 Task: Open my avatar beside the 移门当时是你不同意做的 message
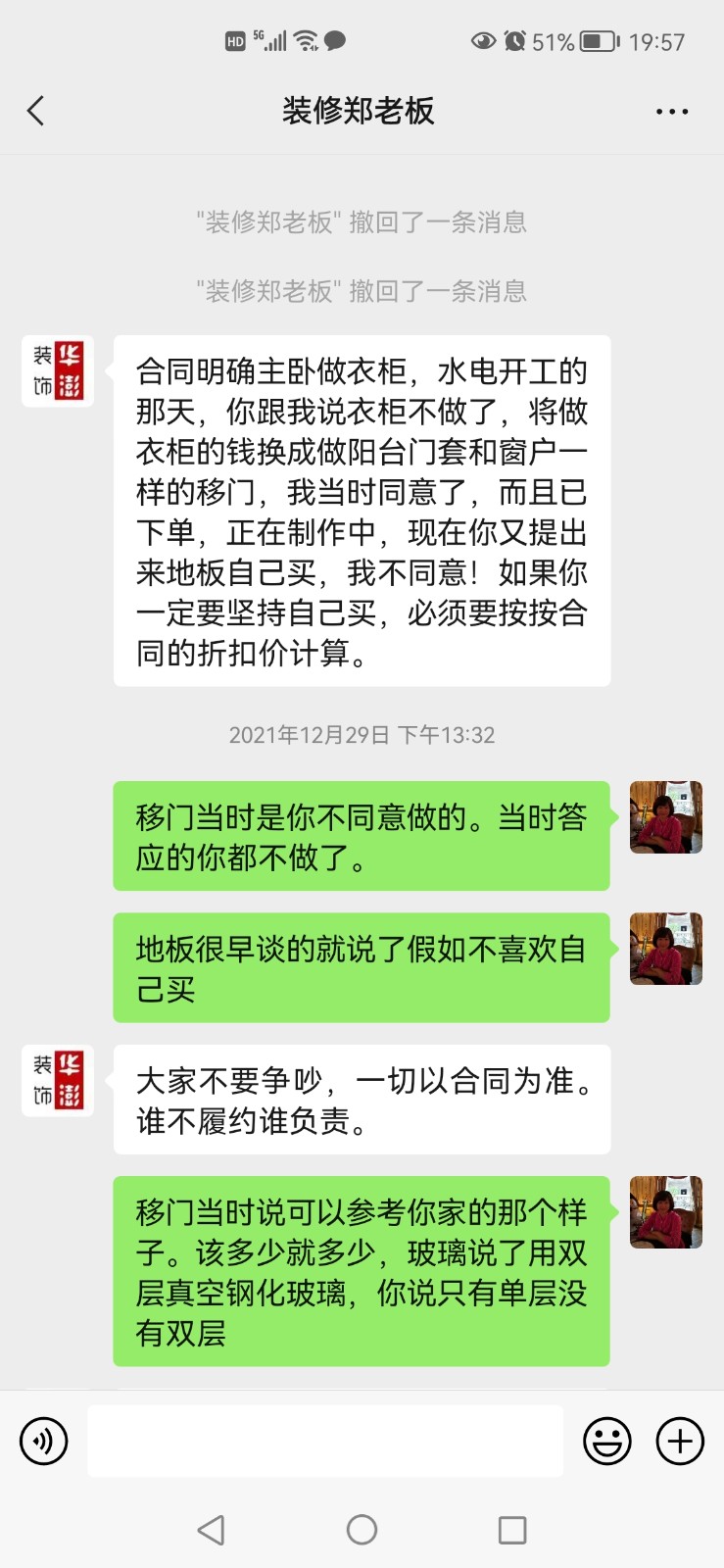[x=665, y=817]
